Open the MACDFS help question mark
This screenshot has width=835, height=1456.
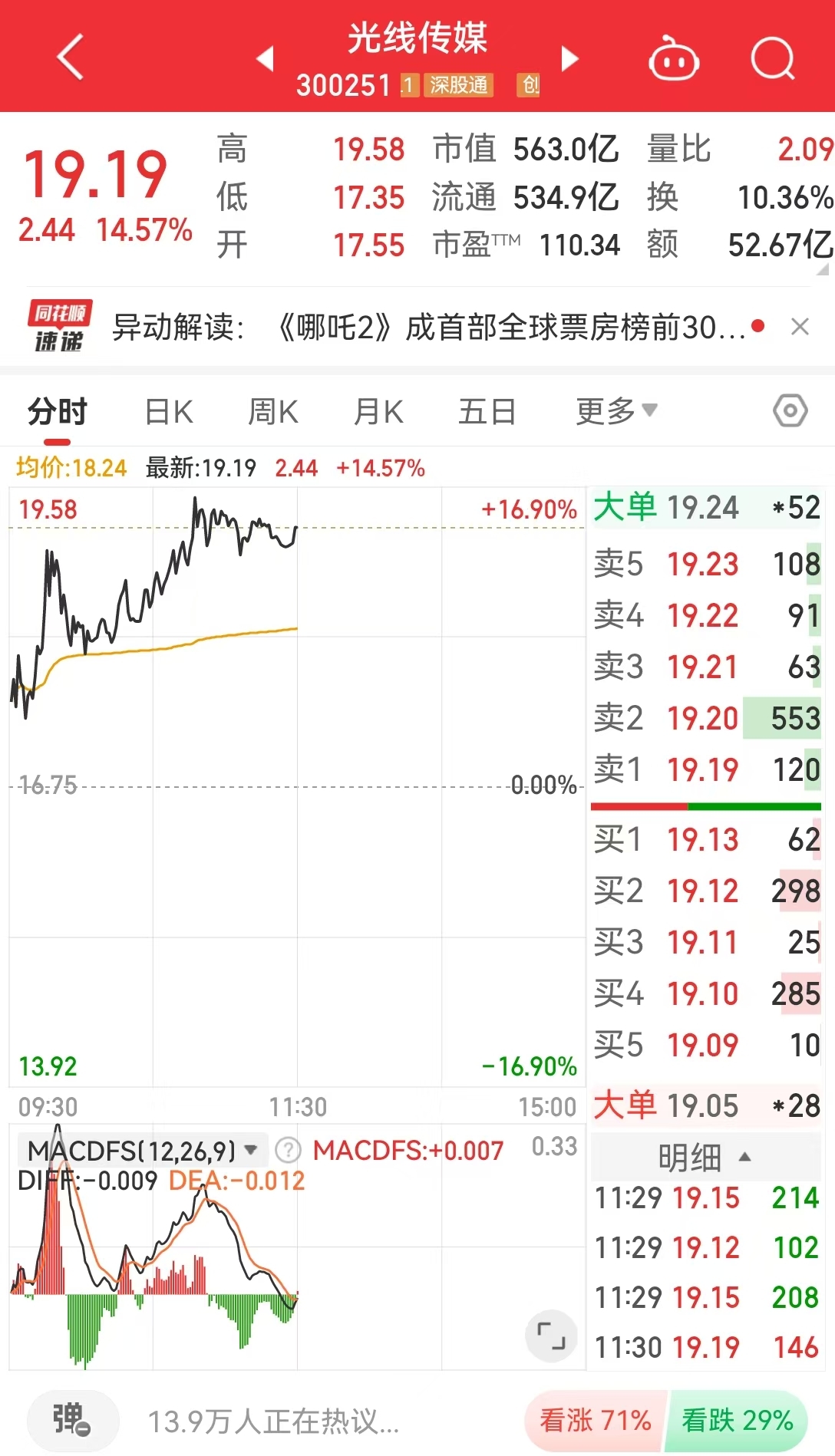click(x=288, y=1150)
